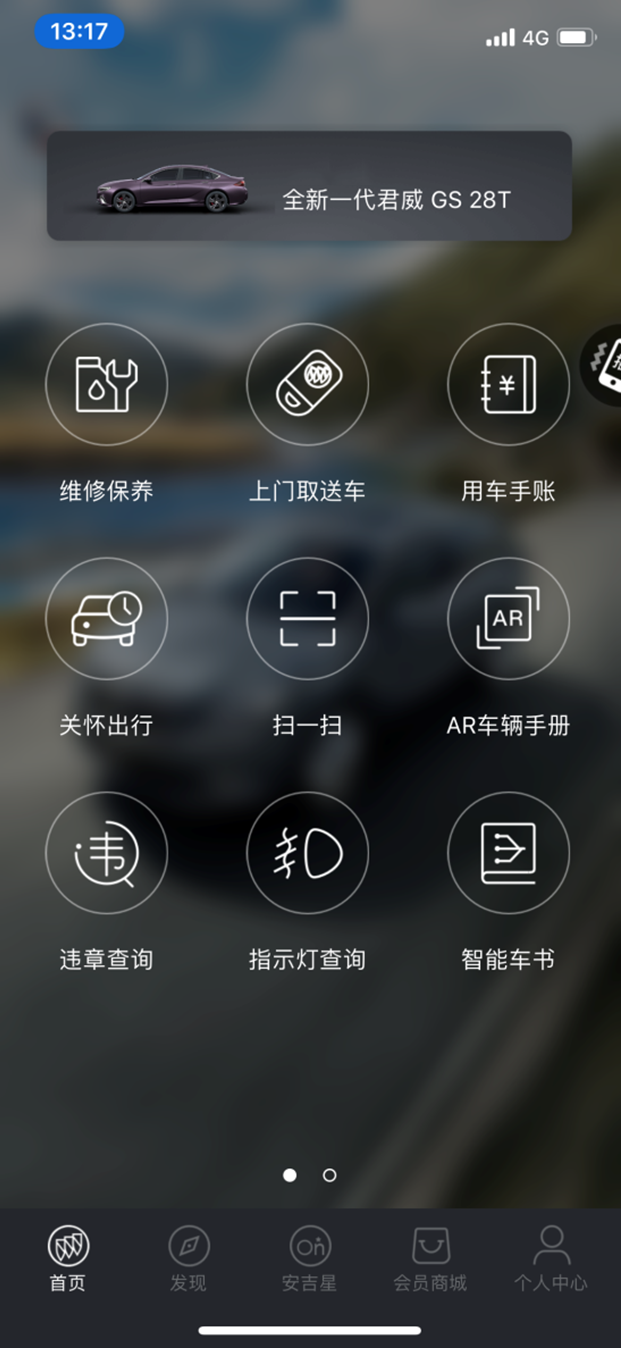
Task: Open 智能车书 smart manual
Action: click(x=508, y=853)
